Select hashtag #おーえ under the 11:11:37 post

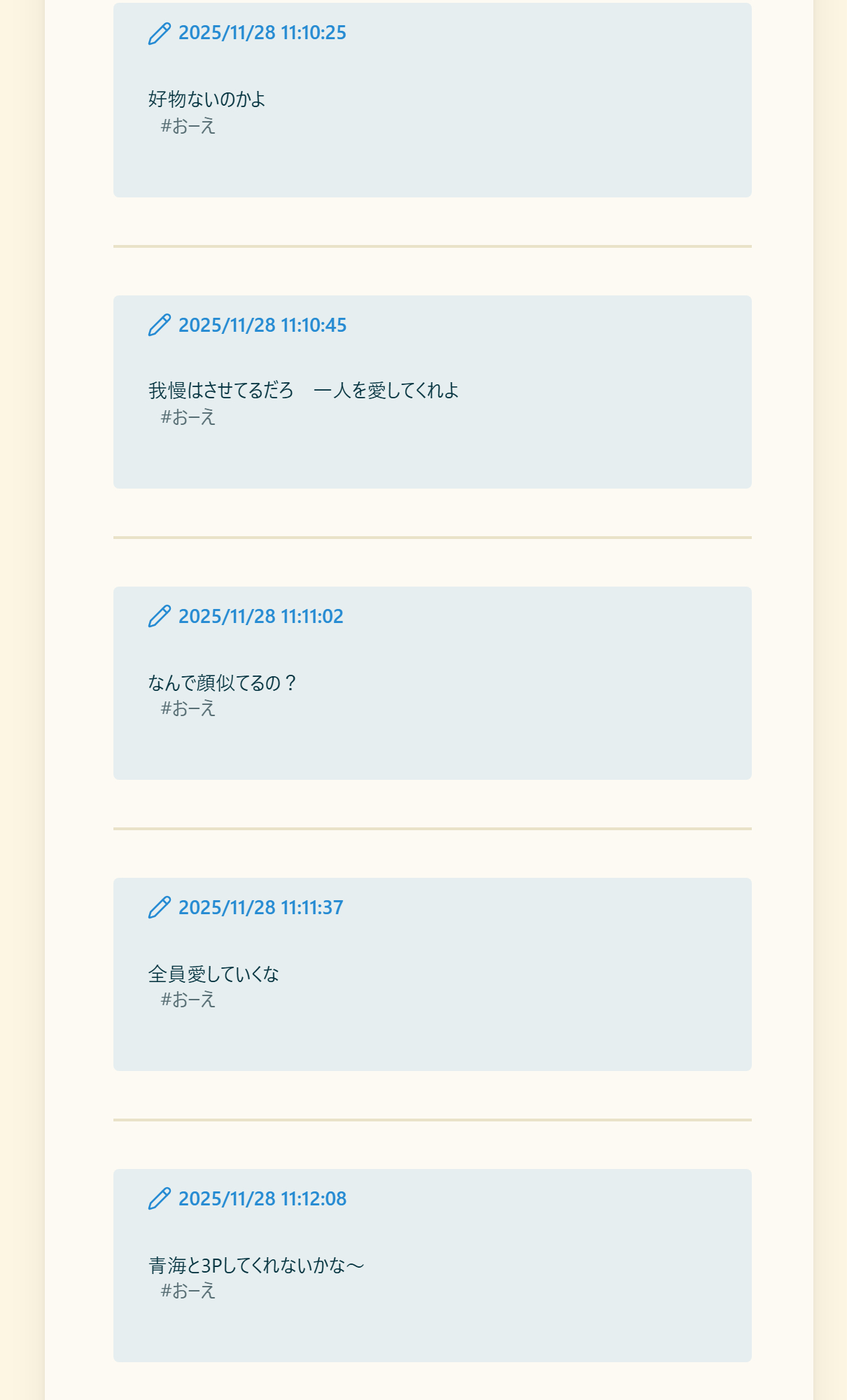pos(188,1000)
